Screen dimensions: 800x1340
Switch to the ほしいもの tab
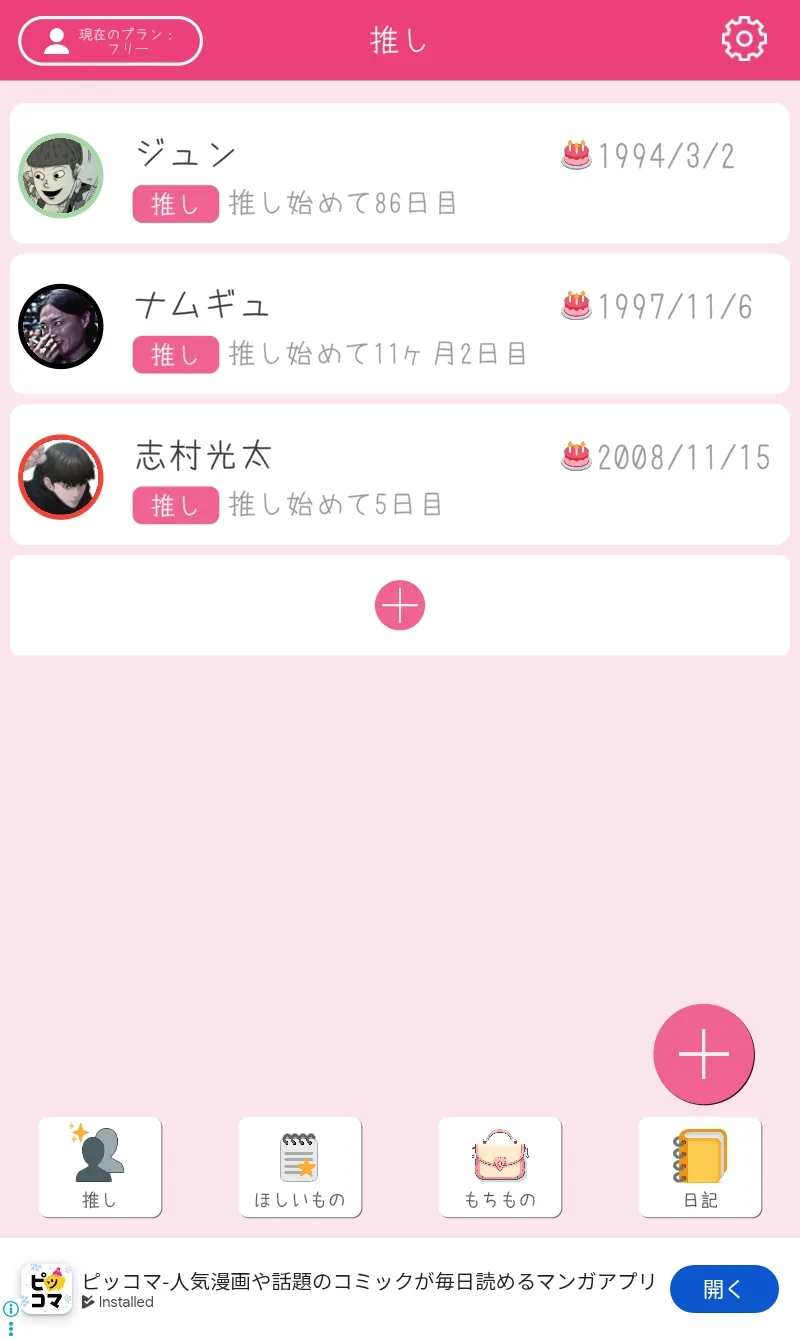point(300,1167)
